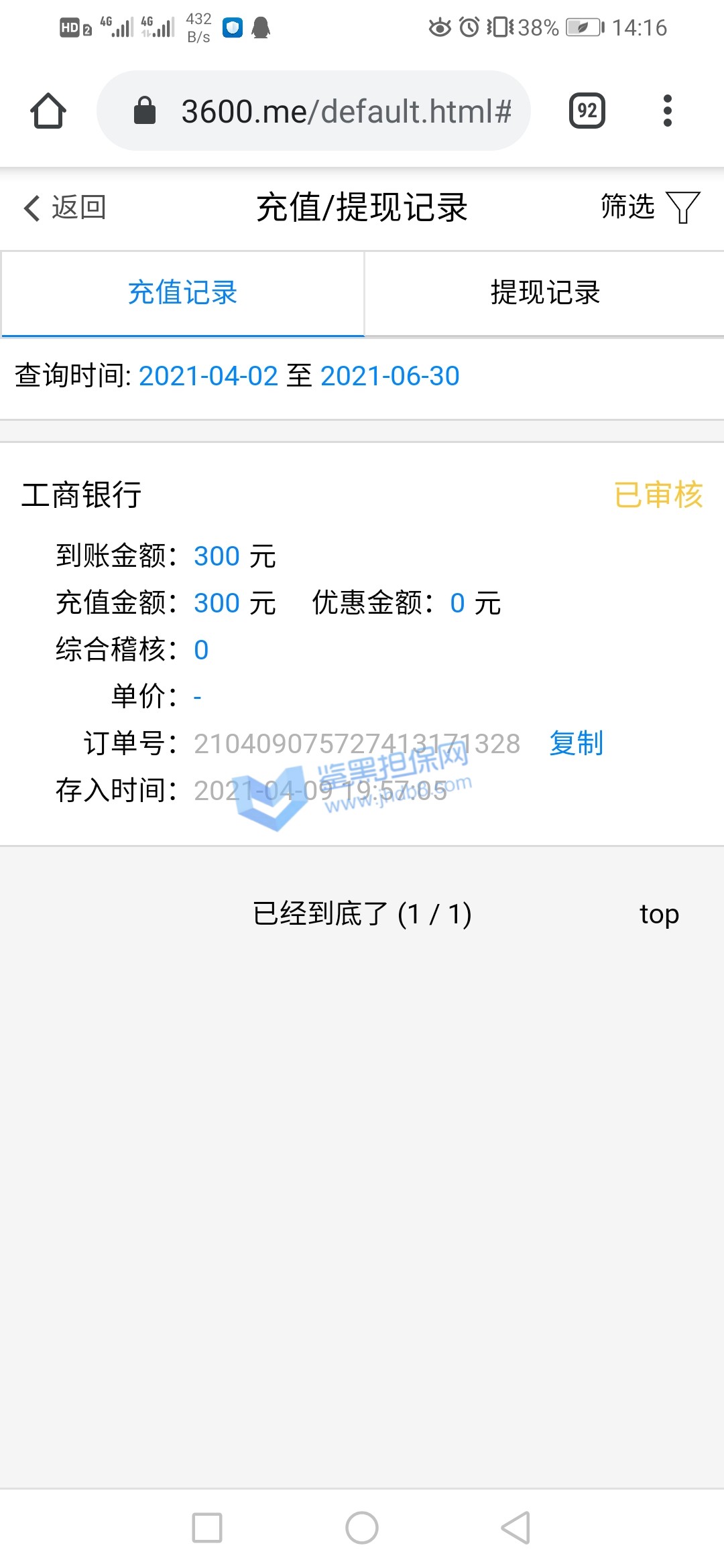Select the 充值记录 tab
Screen dimensions: 724x1568
click(182, 293)
